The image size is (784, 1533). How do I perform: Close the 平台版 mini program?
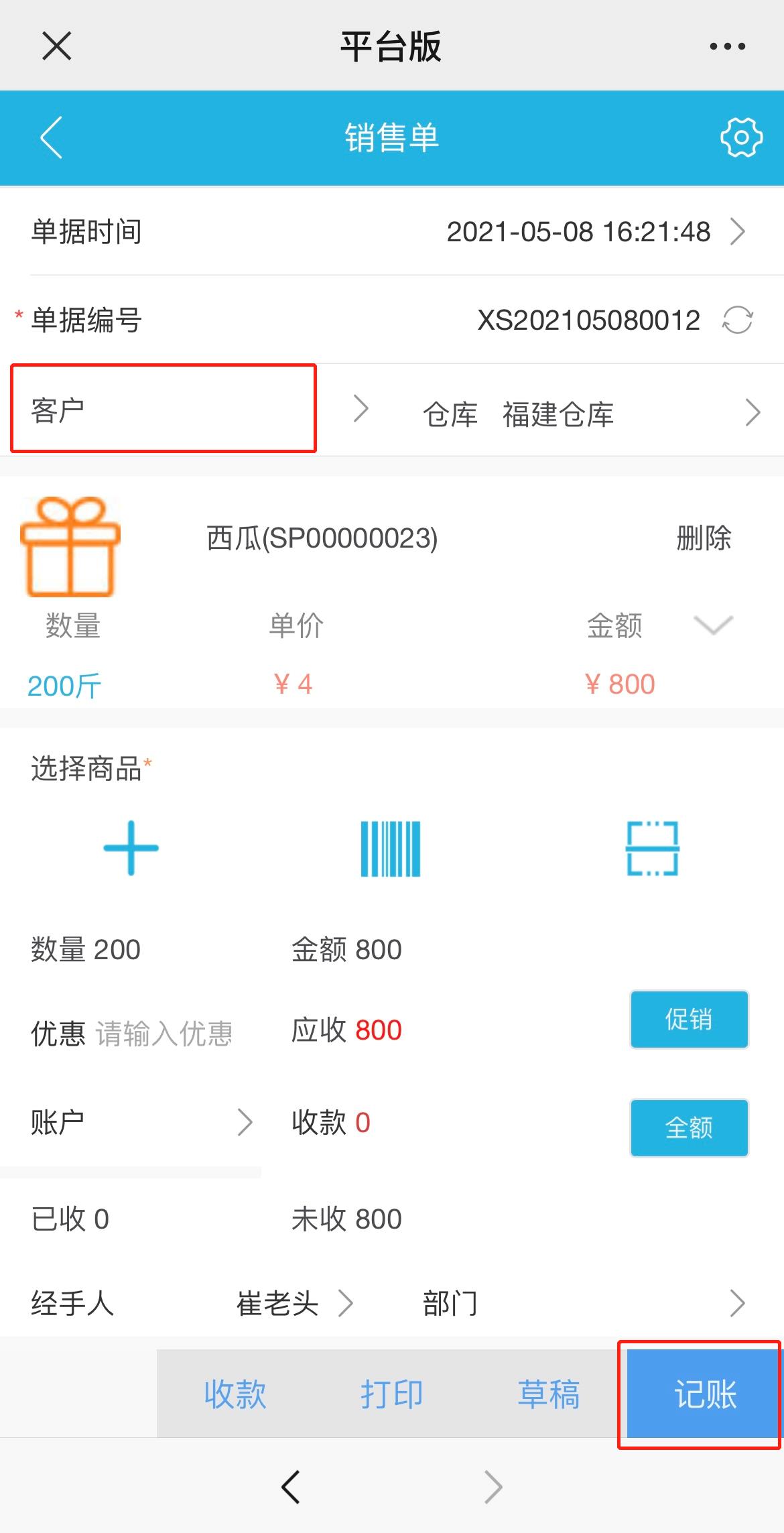56,46
